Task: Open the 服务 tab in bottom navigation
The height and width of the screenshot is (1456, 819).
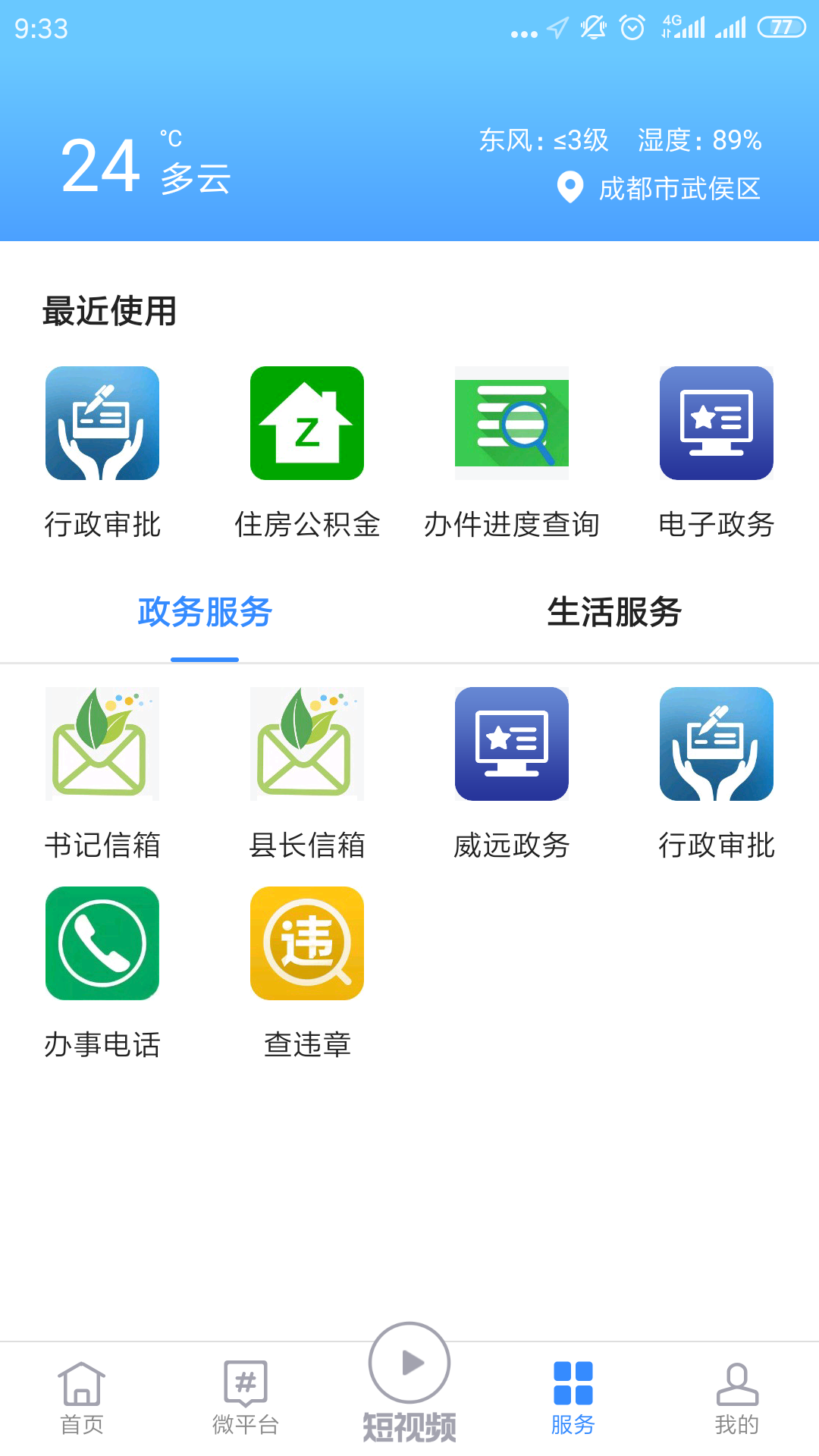Action: [573, 1388]
